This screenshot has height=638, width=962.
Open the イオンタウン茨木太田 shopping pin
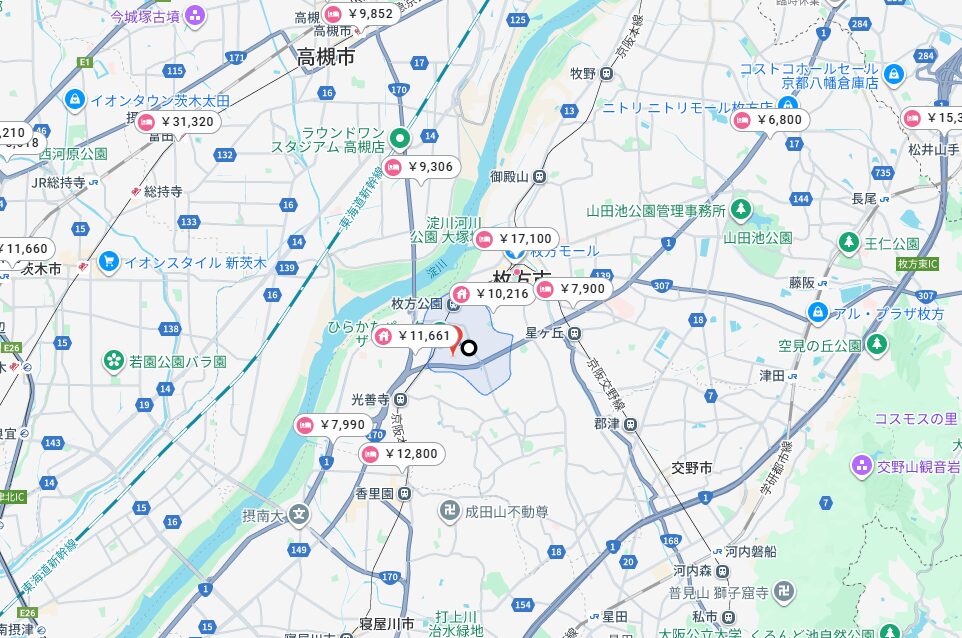[75, 100]
